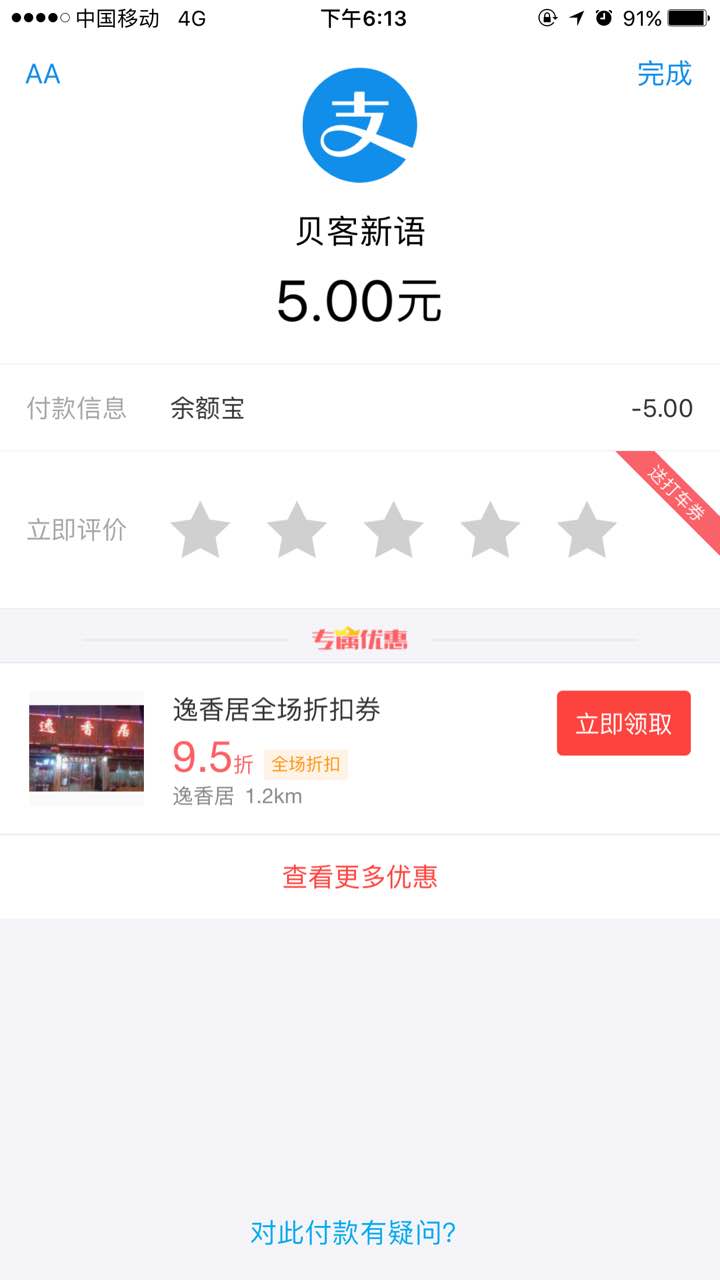The height and width of the screenshot is (1280, 720).
Task: Rate the payment four stars
Action: 490,530
